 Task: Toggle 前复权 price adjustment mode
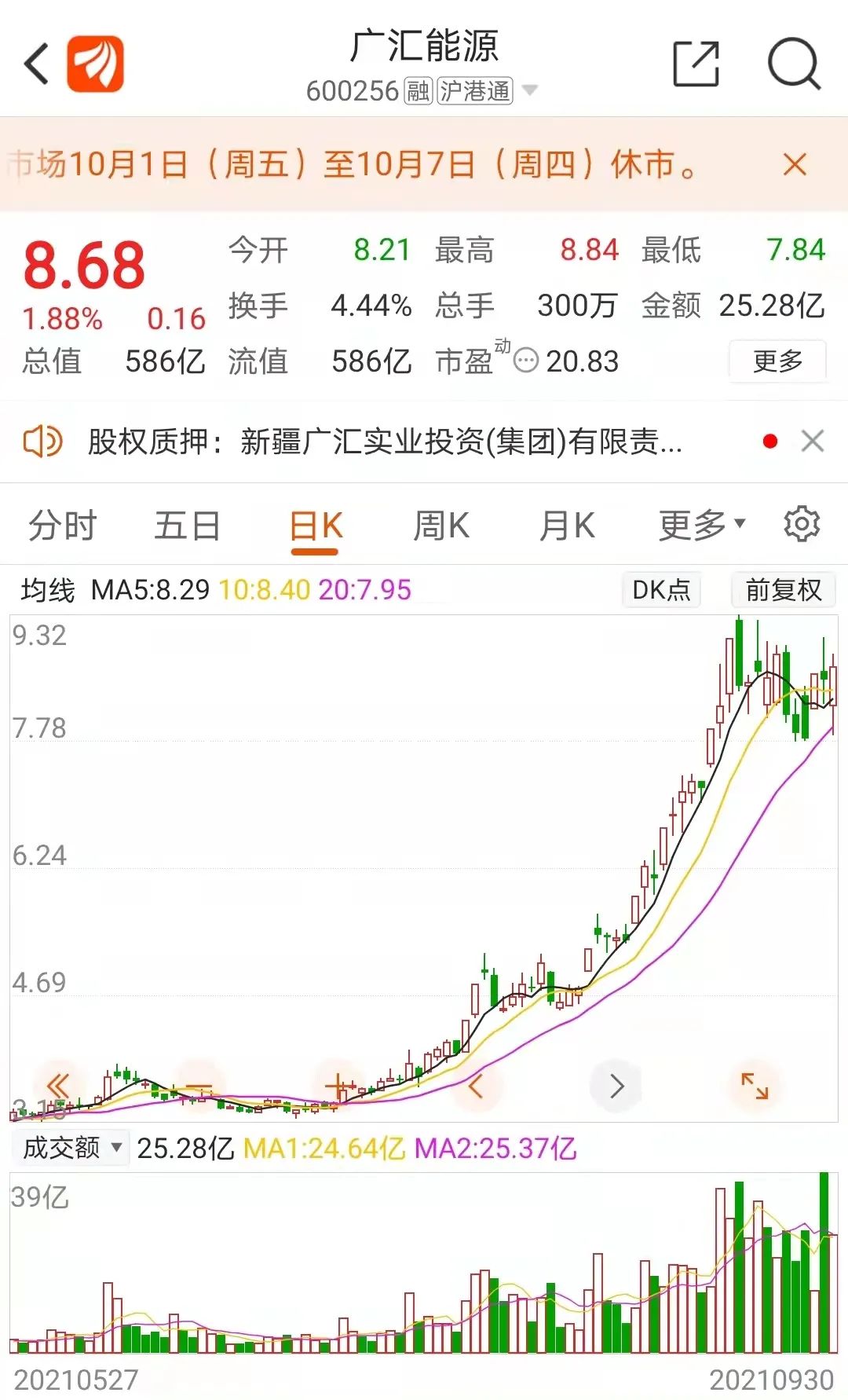coord(782,590)
